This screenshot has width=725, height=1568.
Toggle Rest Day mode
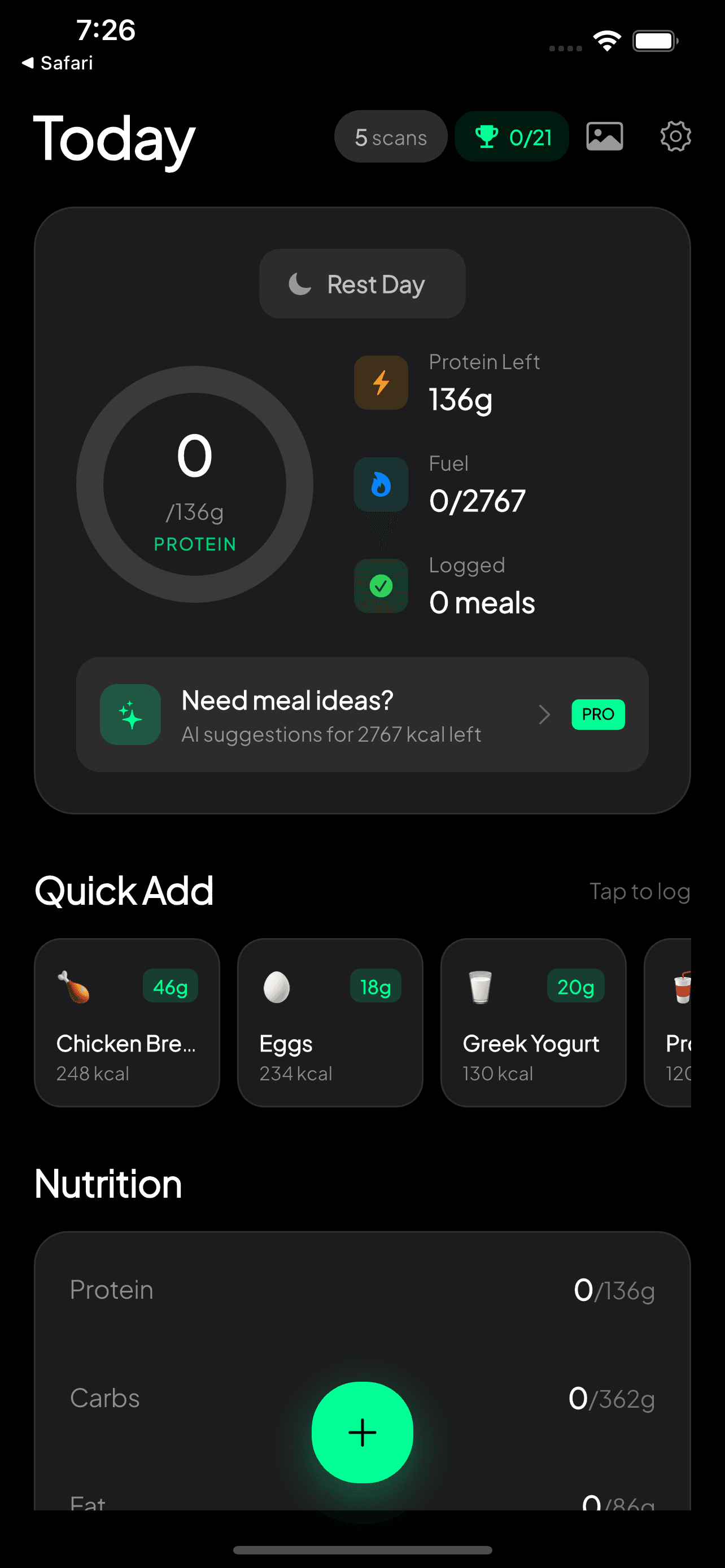tap(361, 283)
